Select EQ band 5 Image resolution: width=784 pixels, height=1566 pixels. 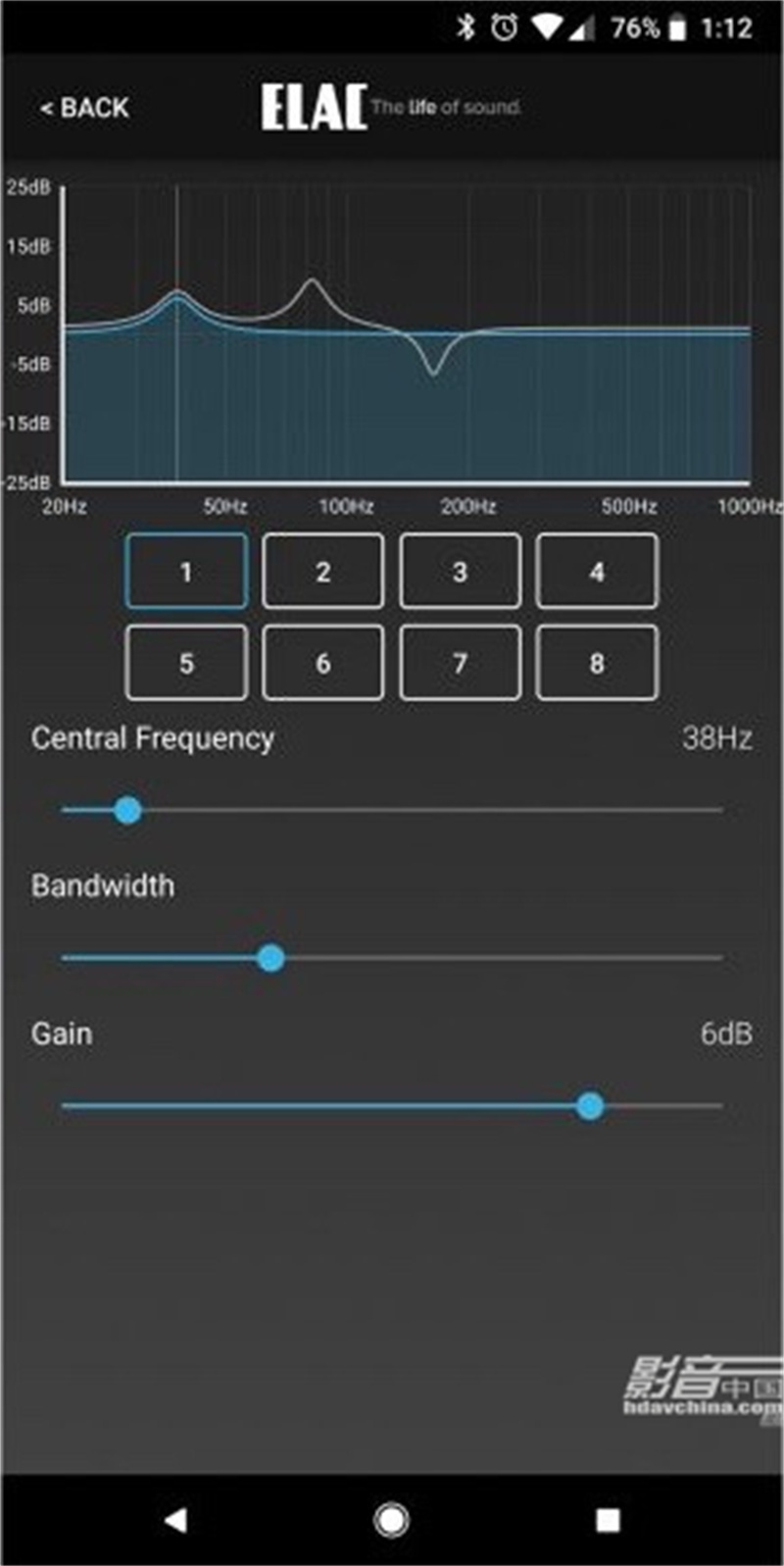point(186,663)
